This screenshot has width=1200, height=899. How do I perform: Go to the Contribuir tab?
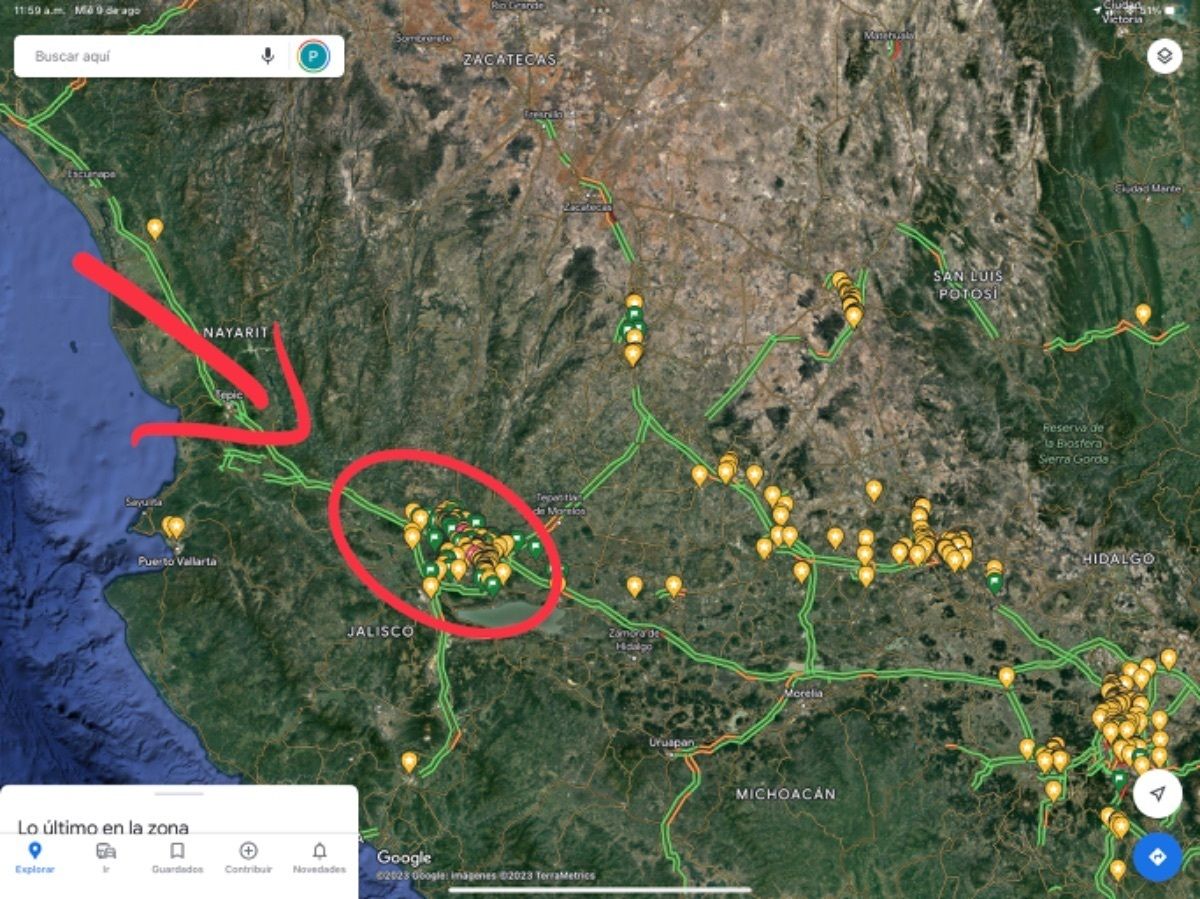[x=248, y=857]
